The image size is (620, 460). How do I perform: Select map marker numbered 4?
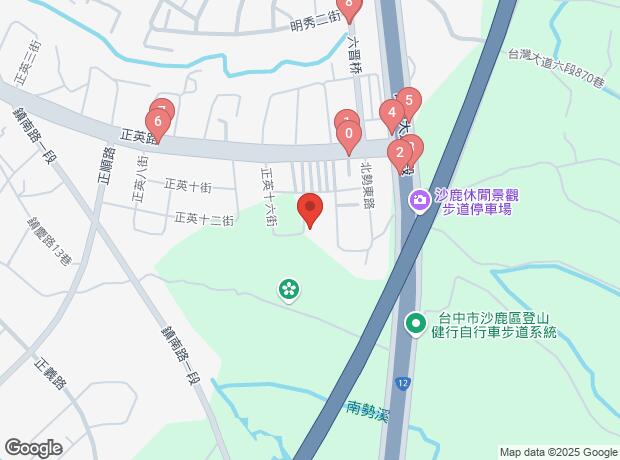pos(390,114)
